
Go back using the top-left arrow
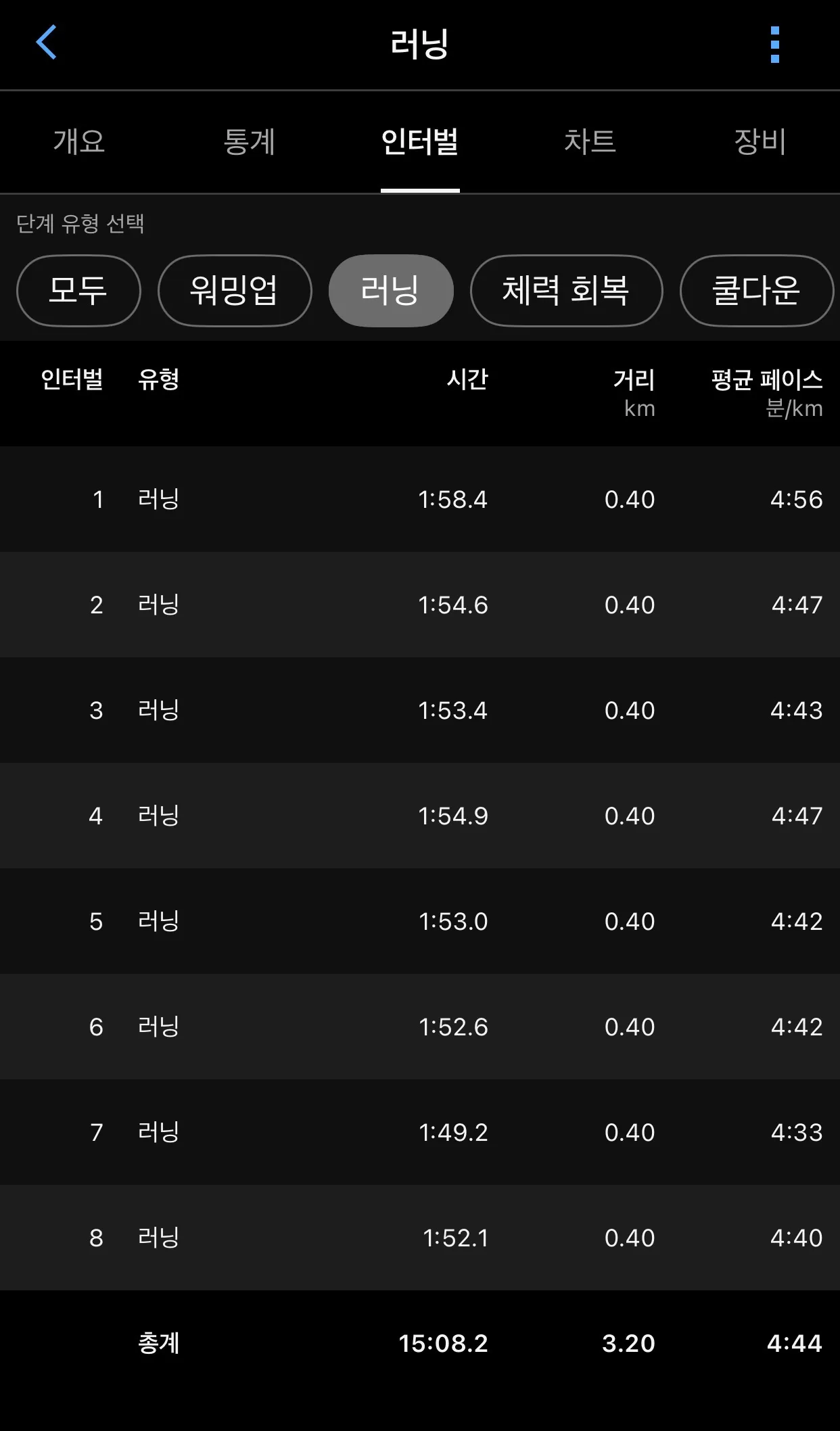[x=46, y=43]
